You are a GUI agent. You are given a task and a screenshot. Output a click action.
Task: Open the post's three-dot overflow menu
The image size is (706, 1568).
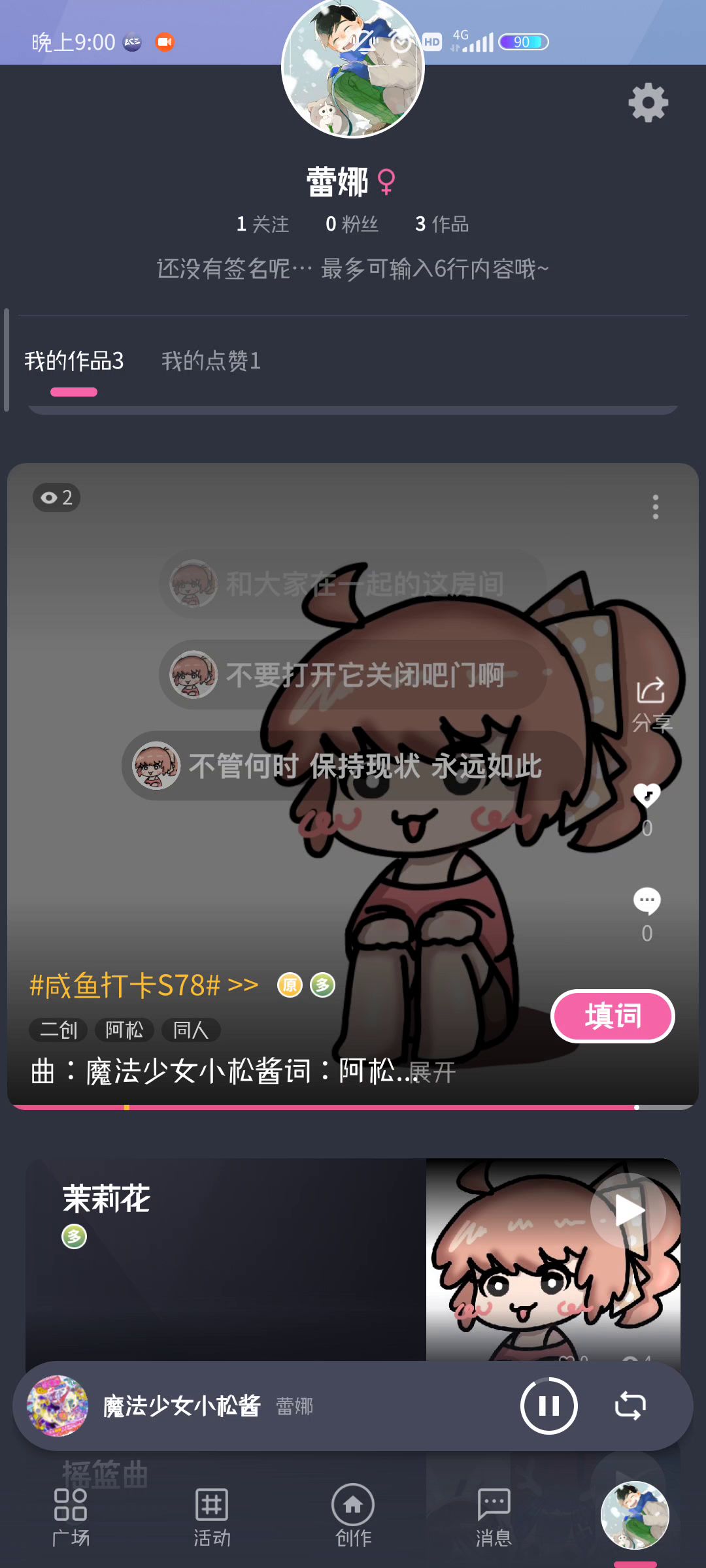tap(655, 507)
